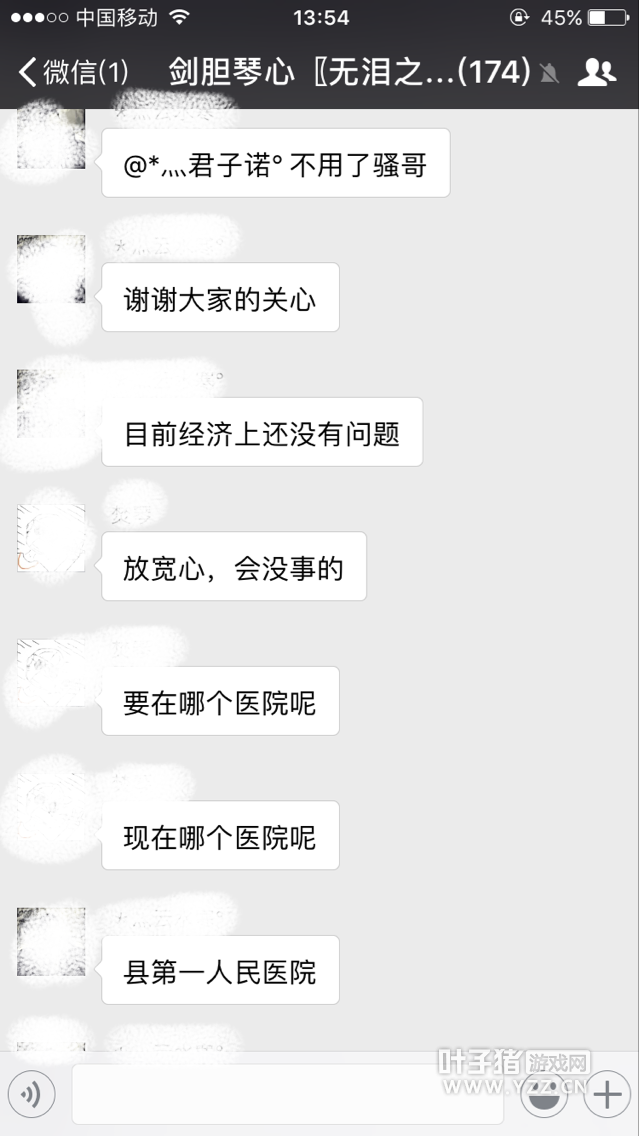The image size is (639, 1136).
Task: Tap avatar beside 放宽心，会没事的 message
Action: (x=51, y=538)
